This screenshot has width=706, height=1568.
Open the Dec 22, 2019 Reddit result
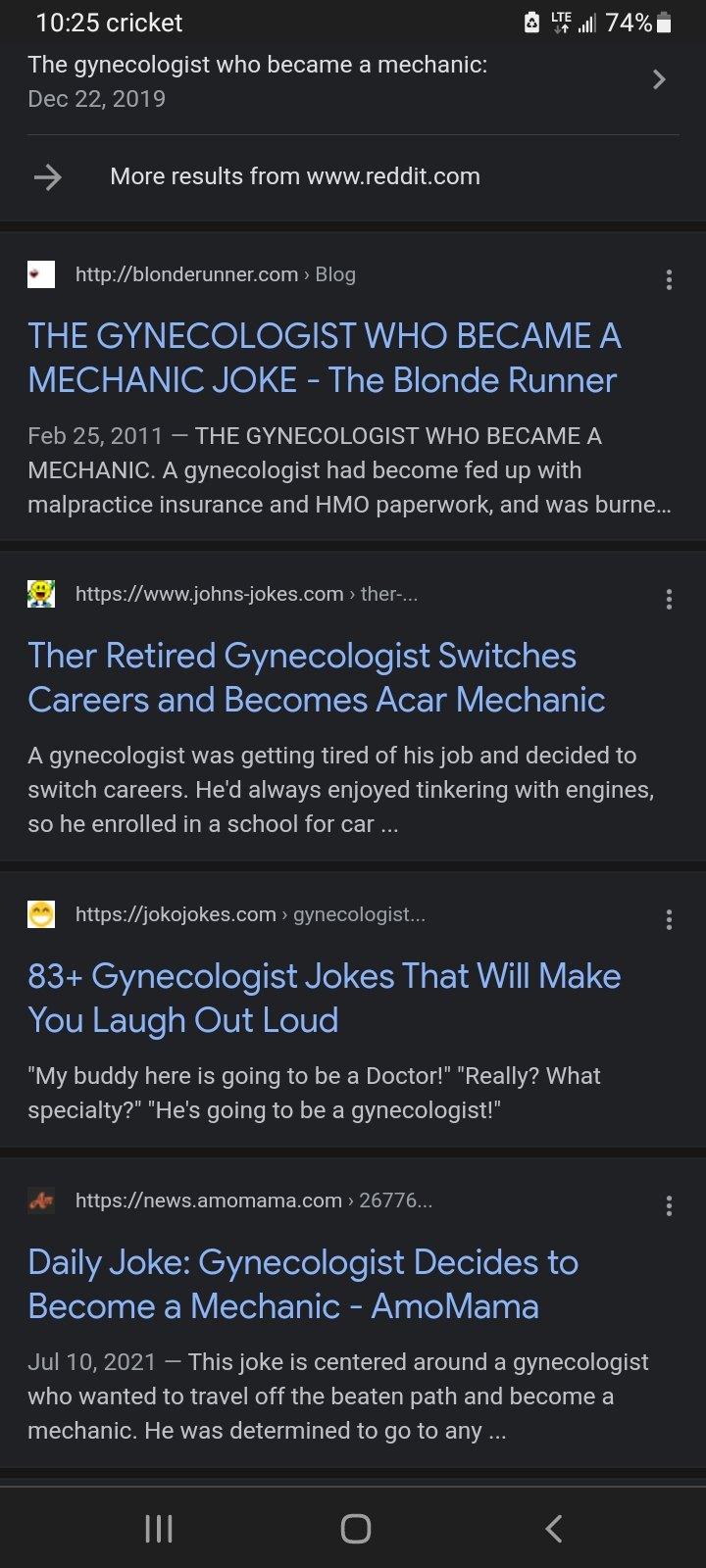pyautogui.click(x=353, y=81)
